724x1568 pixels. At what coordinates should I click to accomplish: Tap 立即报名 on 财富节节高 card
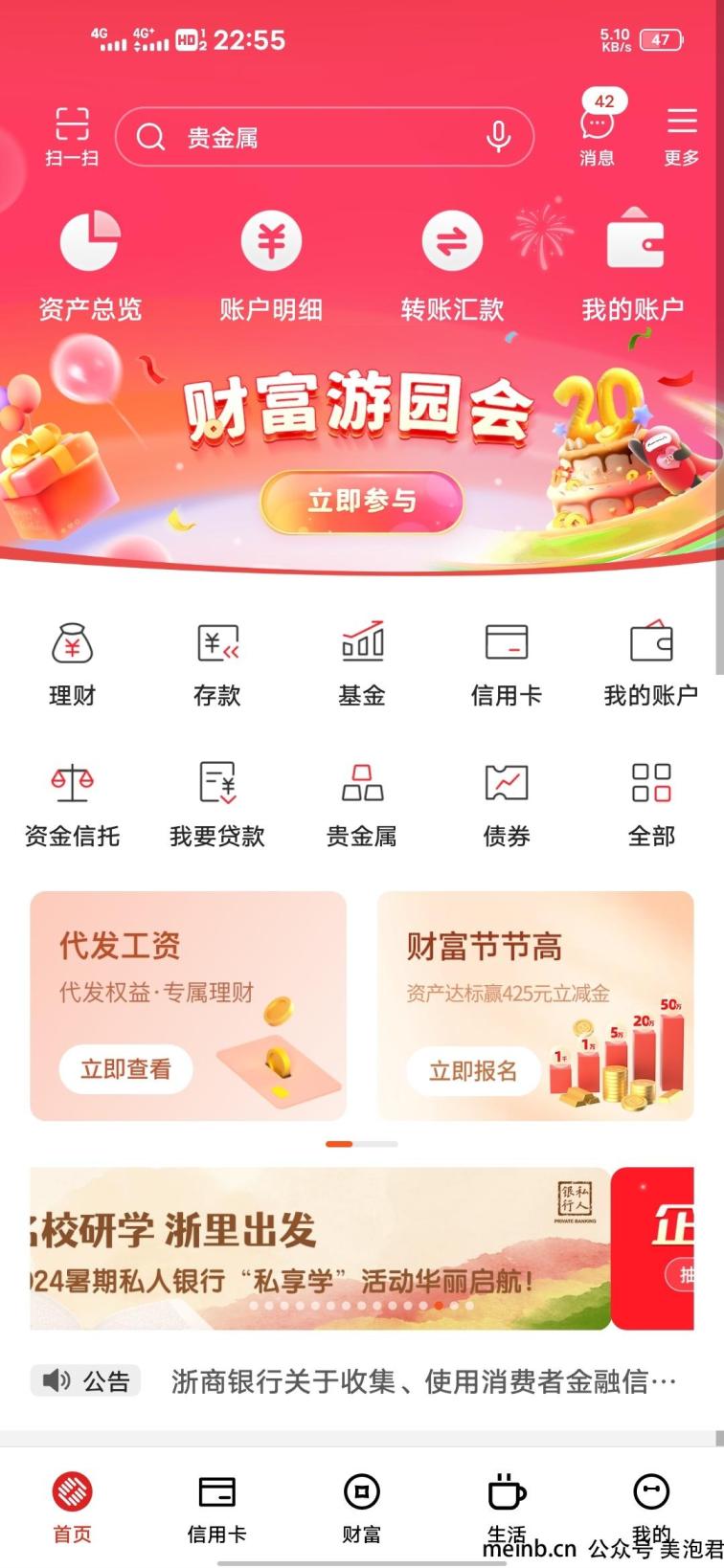pos(473,1071)
